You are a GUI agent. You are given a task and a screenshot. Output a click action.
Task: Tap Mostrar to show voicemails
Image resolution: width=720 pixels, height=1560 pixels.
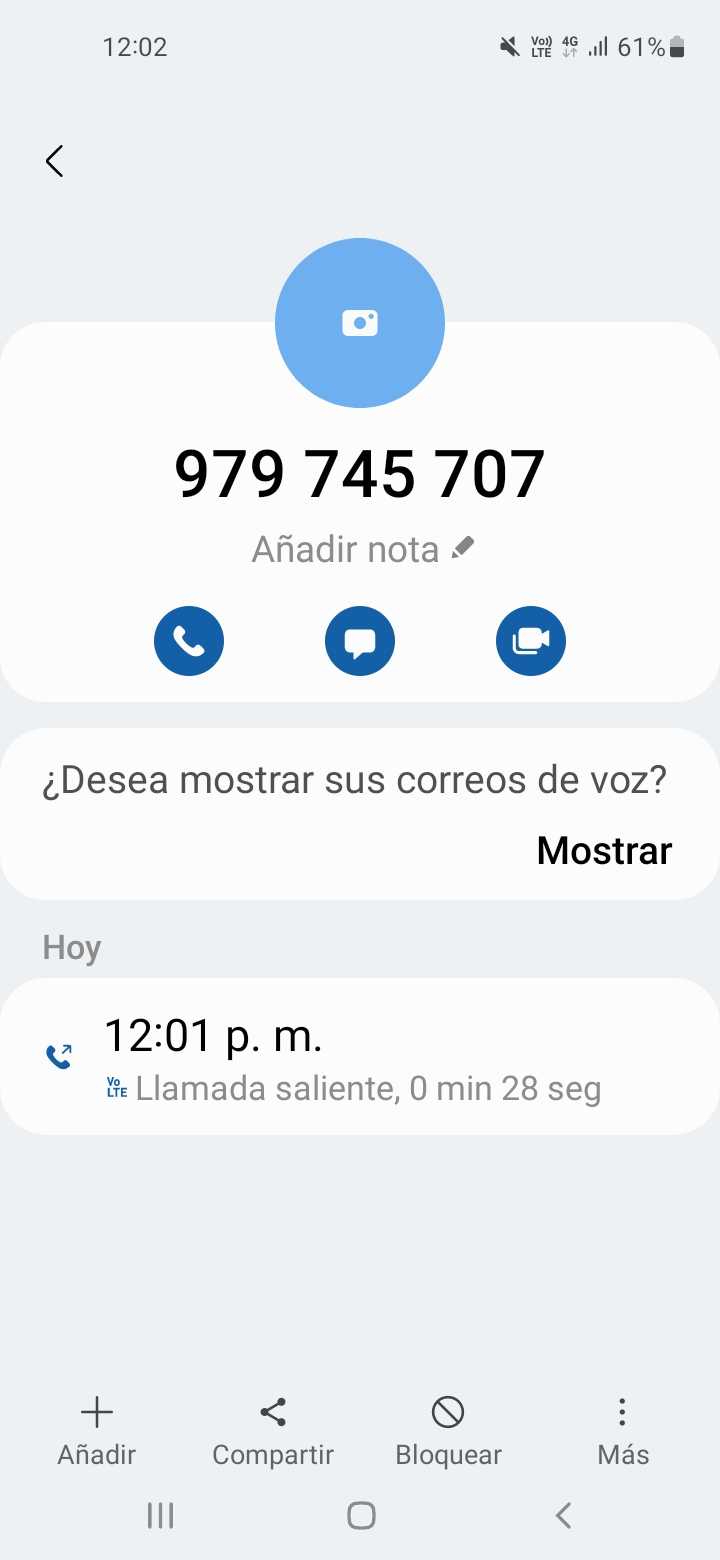click(x=604, y=850)
